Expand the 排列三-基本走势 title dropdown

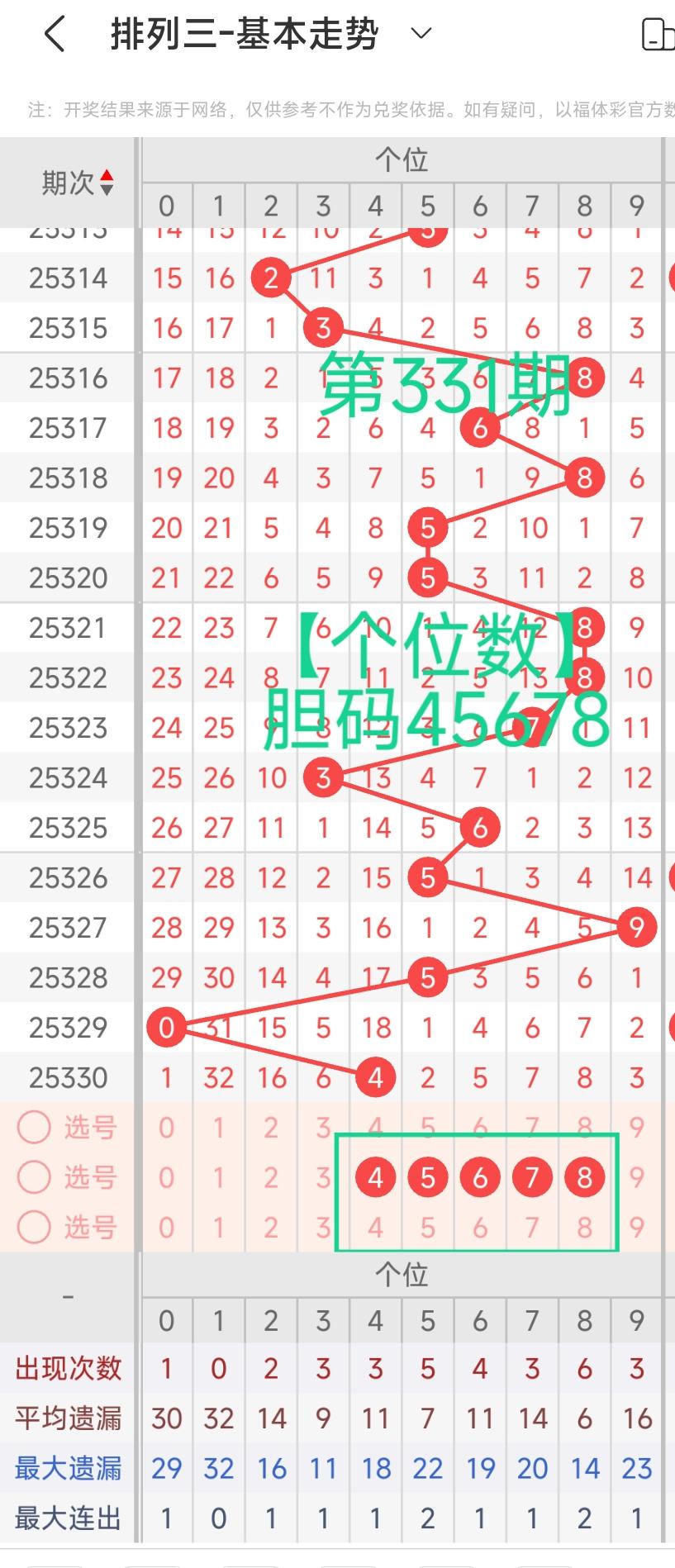[x=421, y=34]
